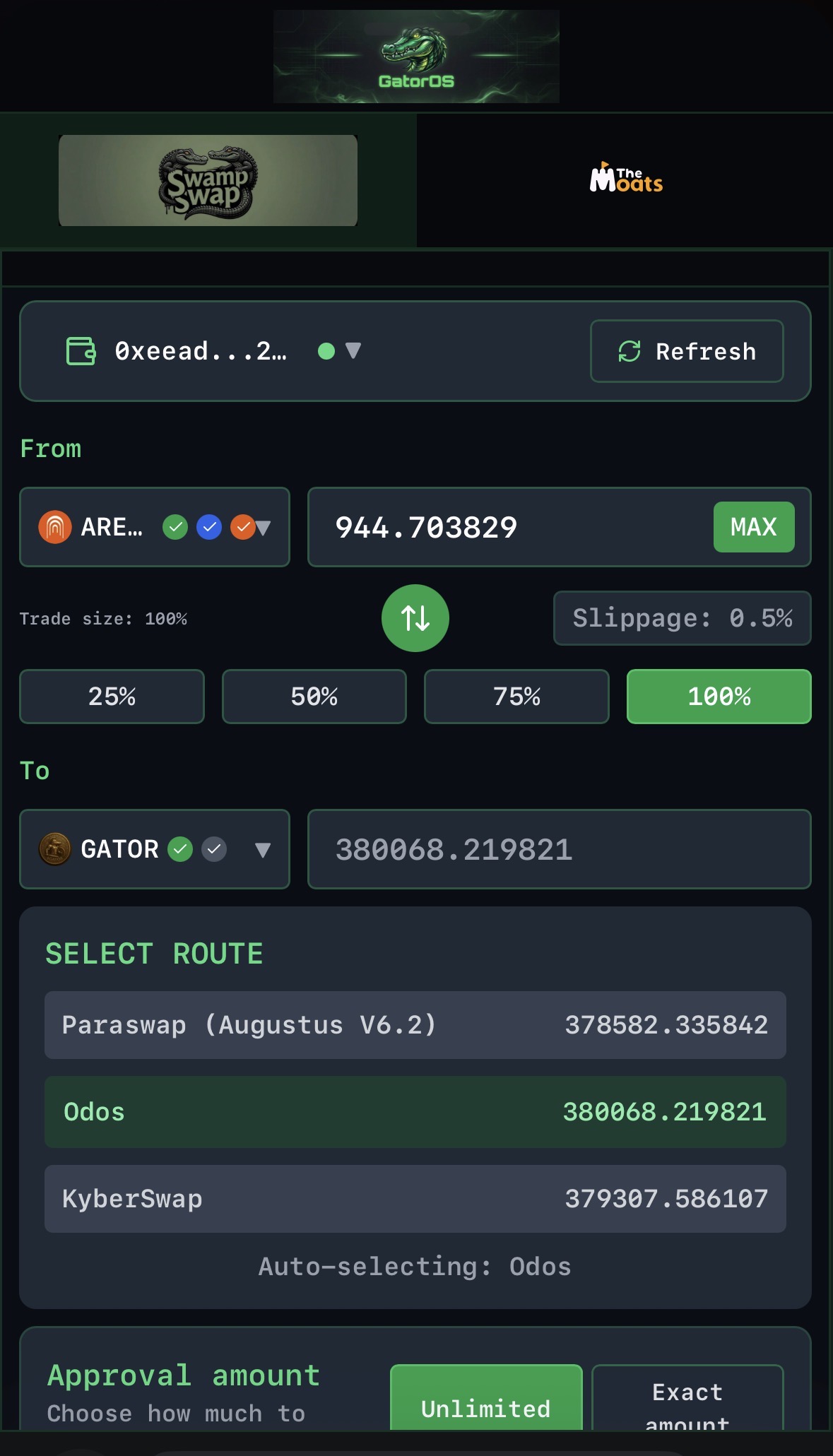
Task: Set trade size to 75%
Action: tap(516, 697)
